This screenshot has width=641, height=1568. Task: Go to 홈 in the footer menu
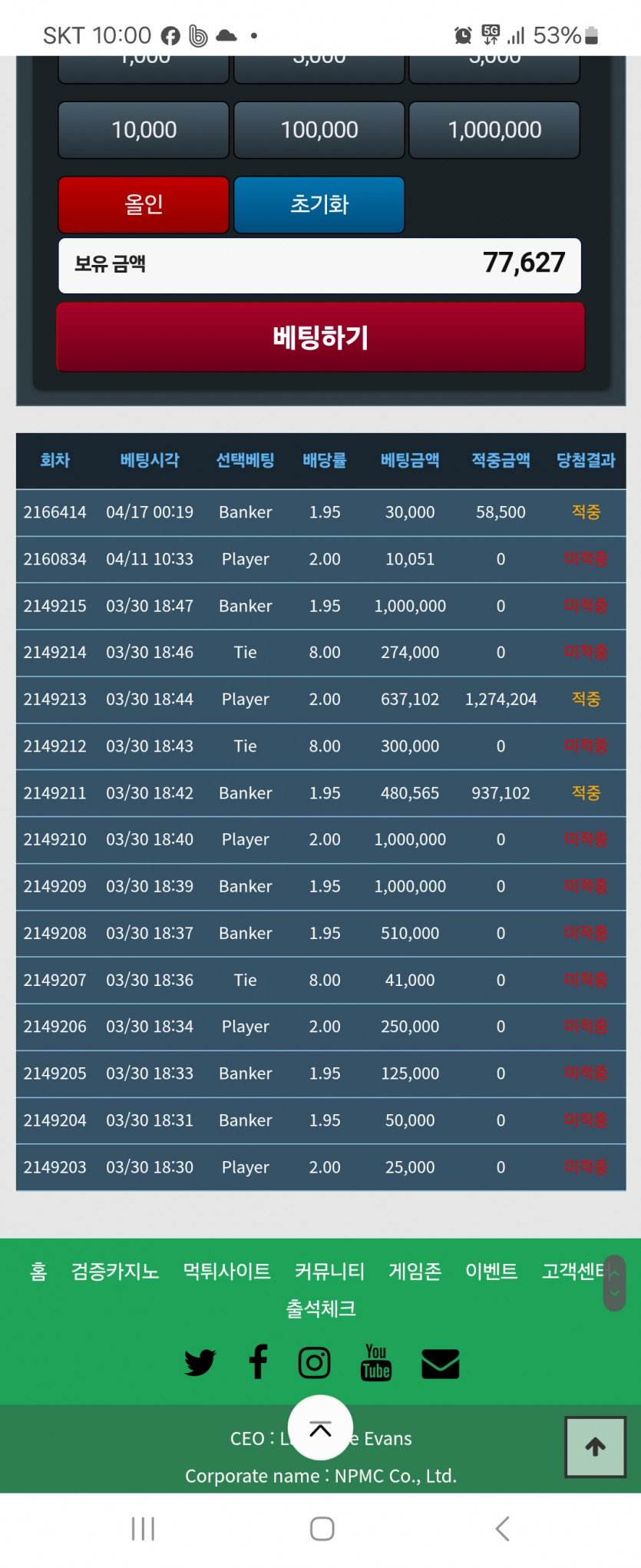pyautogui.click(x=38, y=1272)
